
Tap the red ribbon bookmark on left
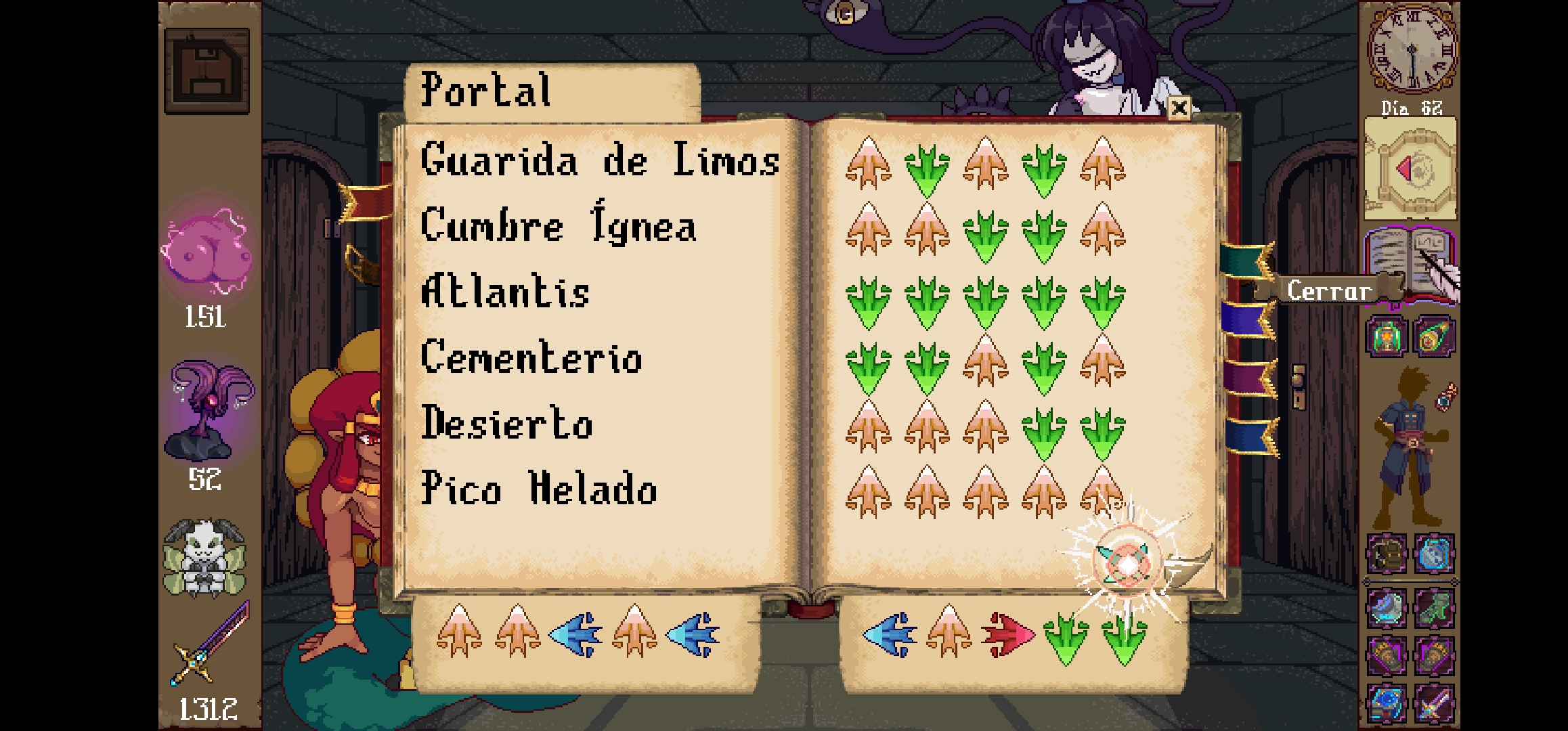[x=366, y=200]
